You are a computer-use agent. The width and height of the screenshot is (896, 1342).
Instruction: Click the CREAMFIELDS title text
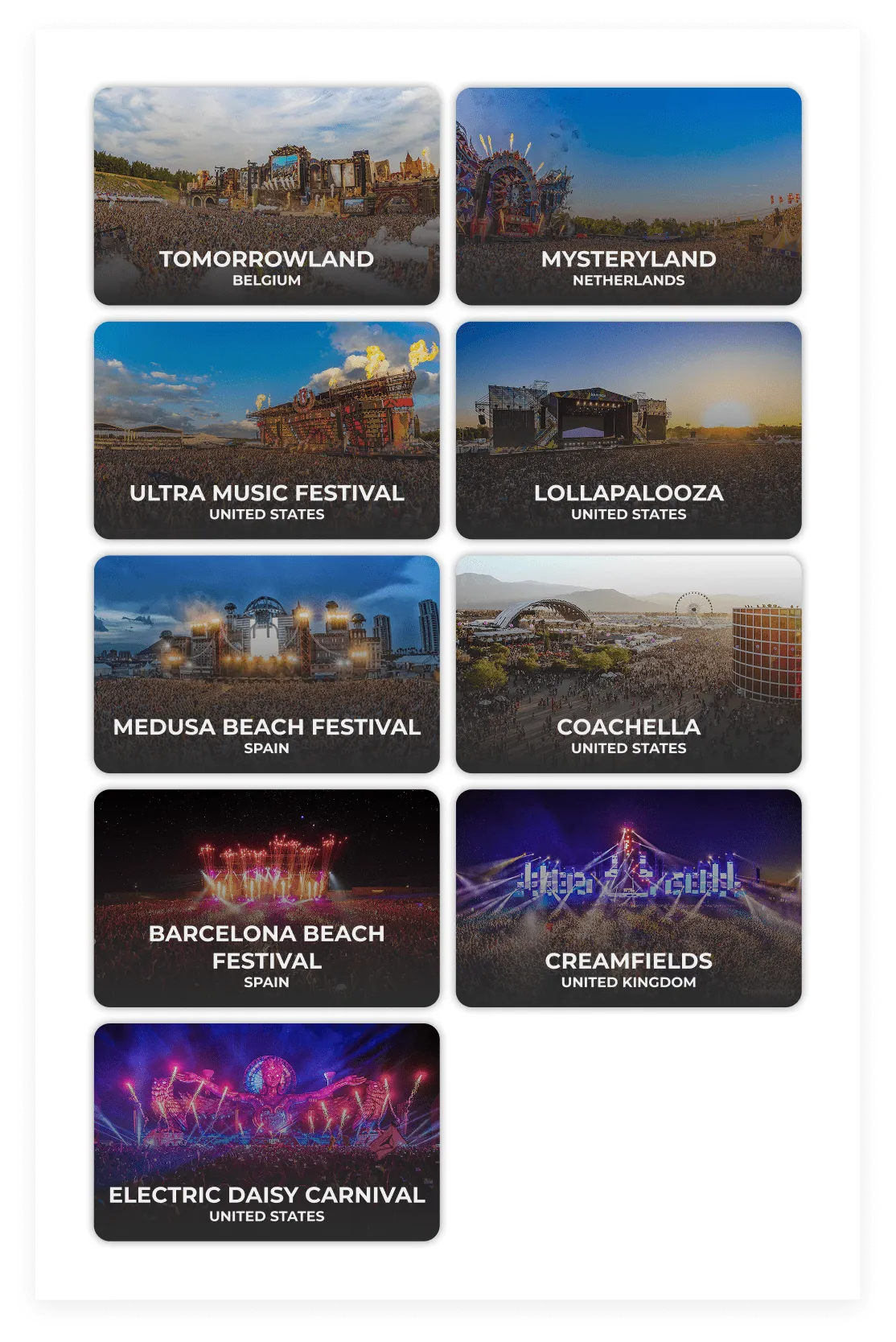(x=630, y=961)
